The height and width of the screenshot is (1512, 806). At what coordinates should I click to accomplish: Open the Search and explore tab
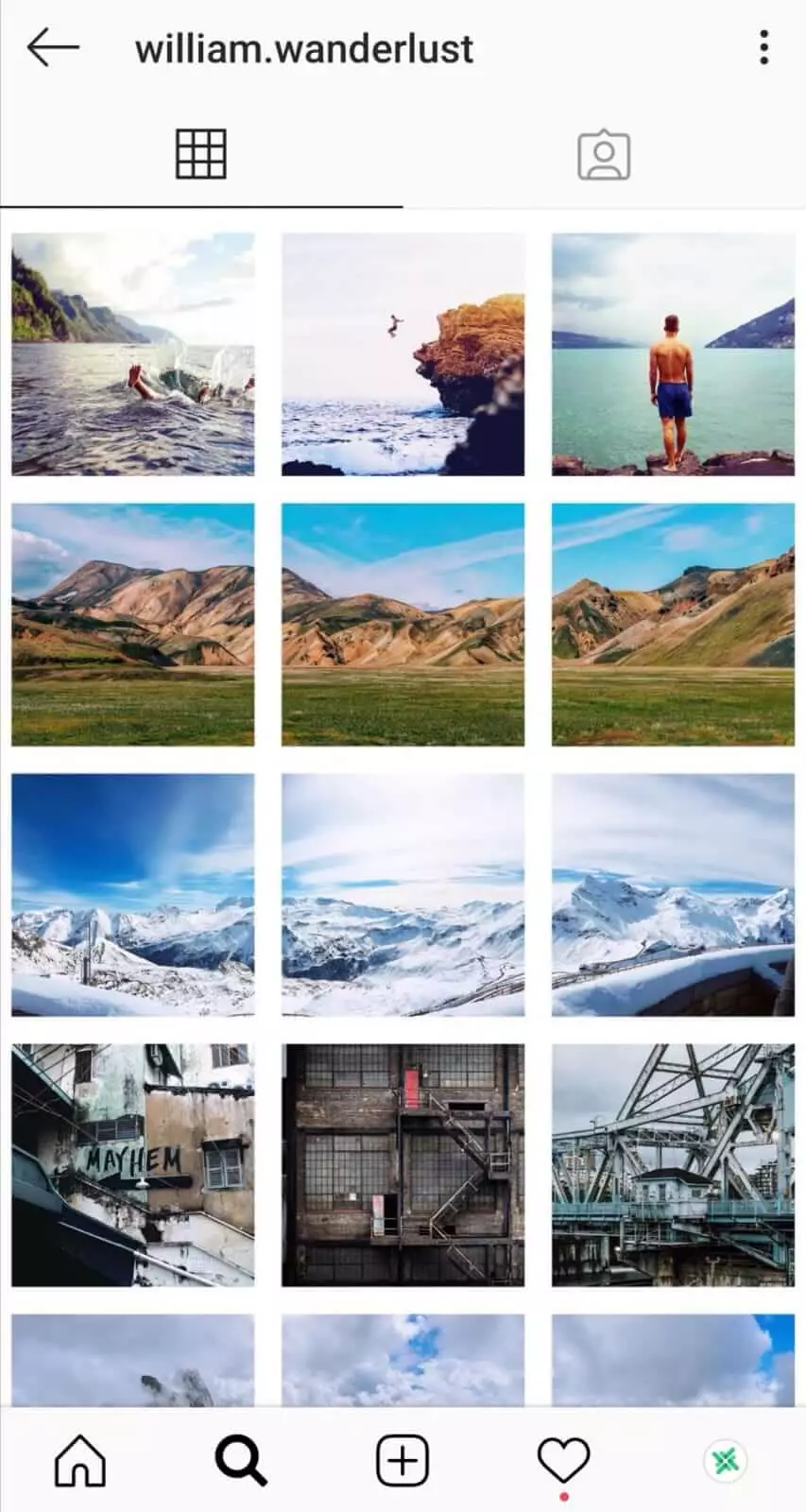[241, 1461]
